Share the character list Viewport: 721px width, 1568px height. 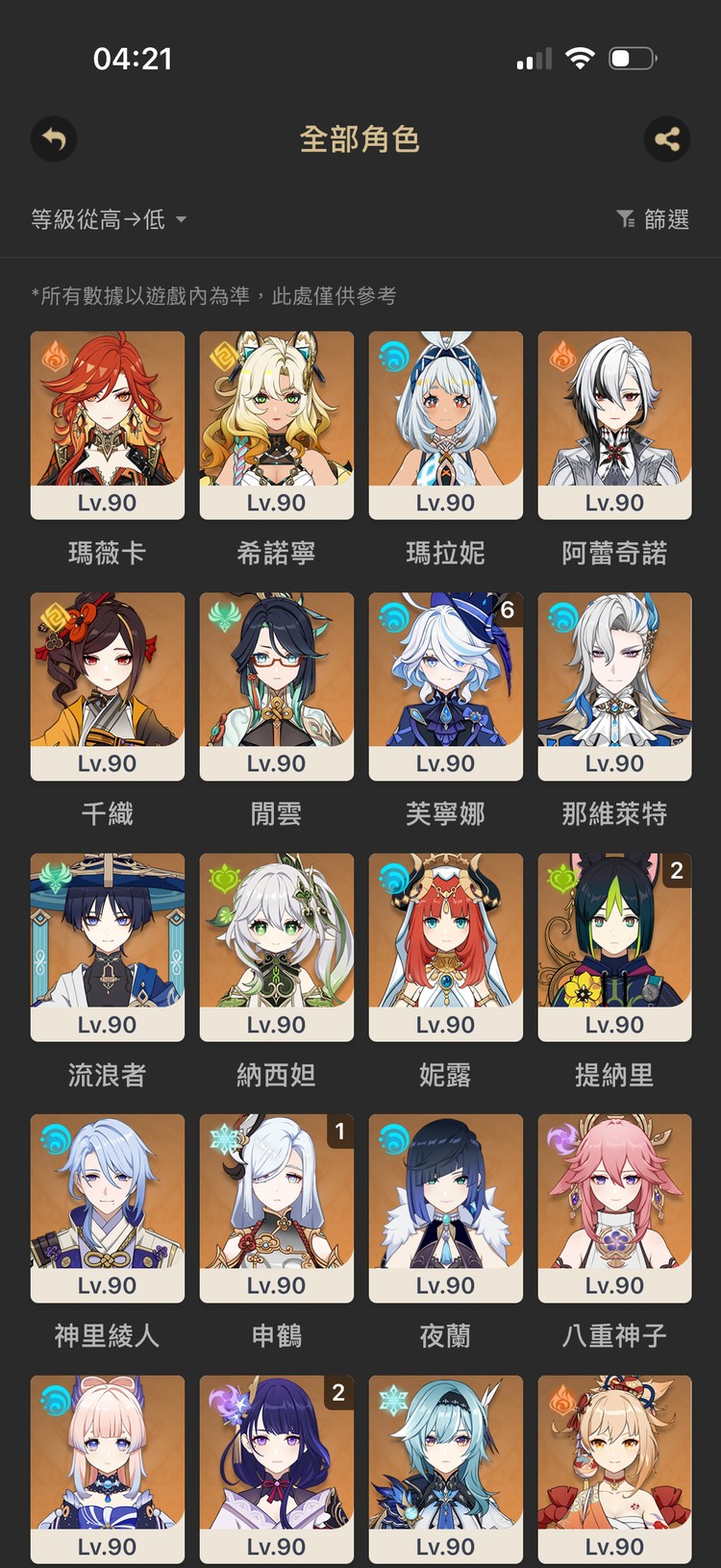(667, 140)
